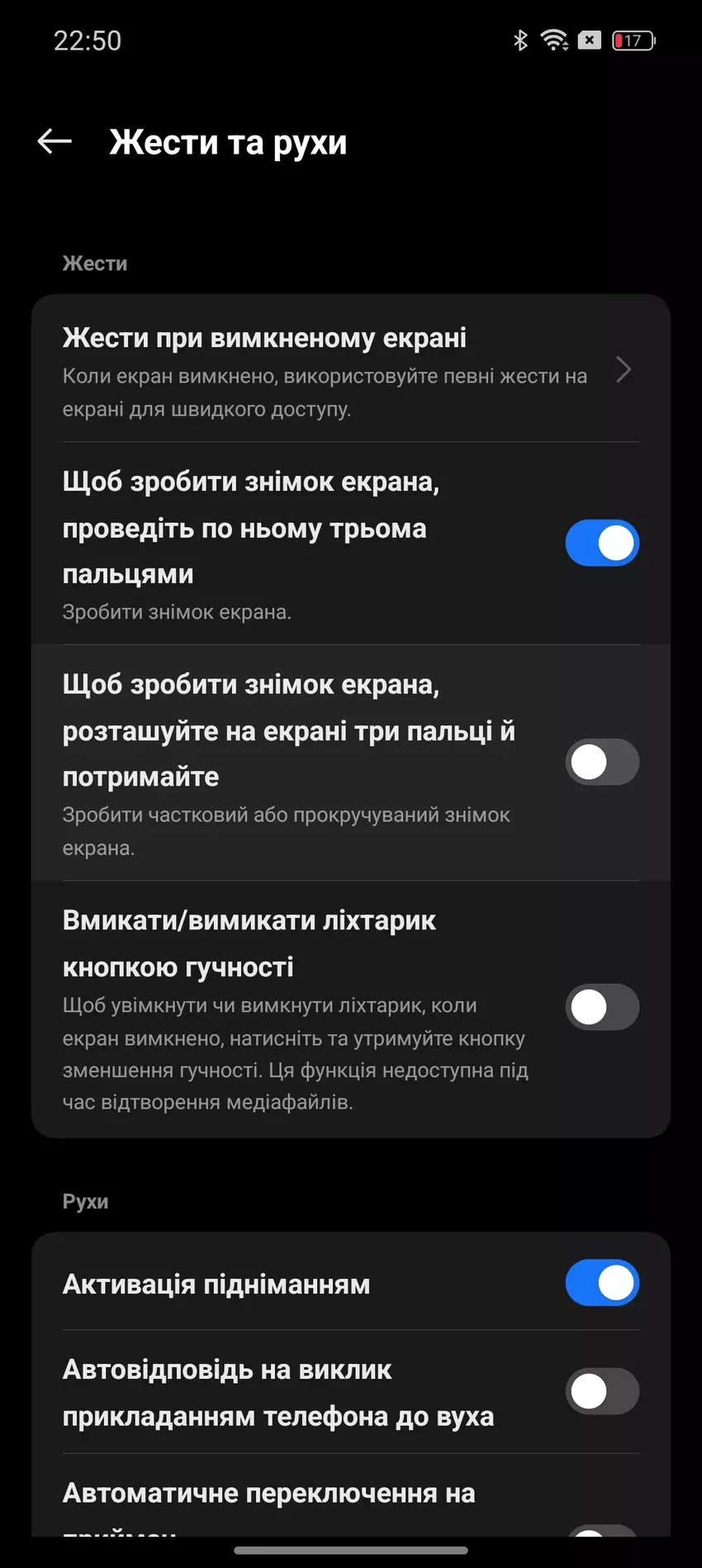Go back from Жести та рухи
The height and width of the screenshot is (1568, 702).
click(x=55, y=142)
